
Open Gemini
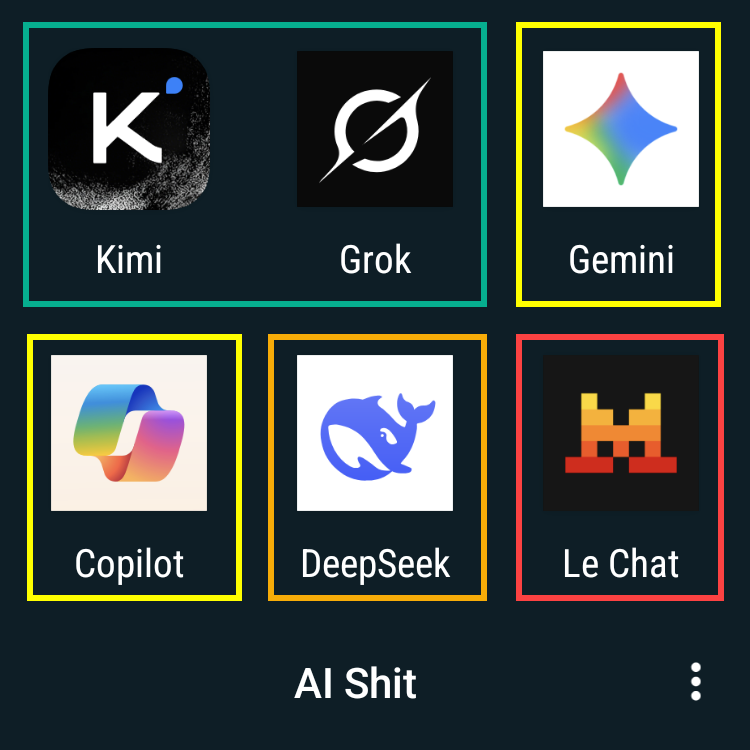pyautogui.click(x=620, y=130)
